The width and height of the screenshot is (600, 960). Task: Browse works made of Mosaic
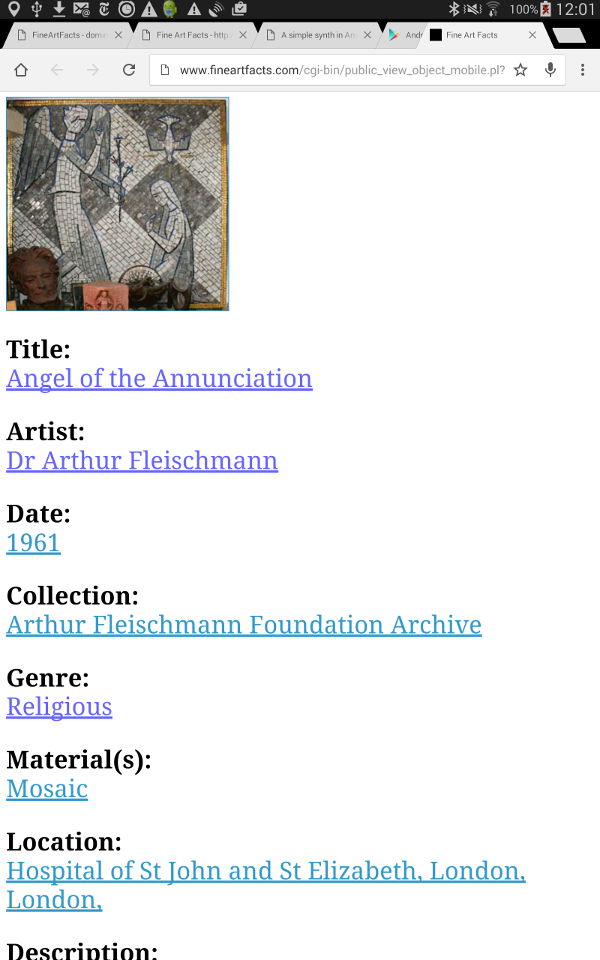47,788
